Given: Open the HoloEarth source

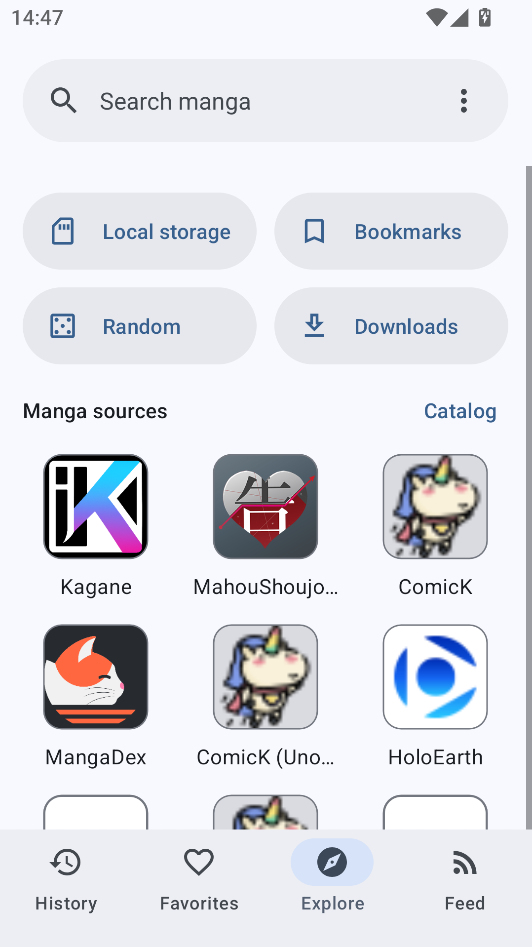Looking at the screenshot, I should point(435,696).
